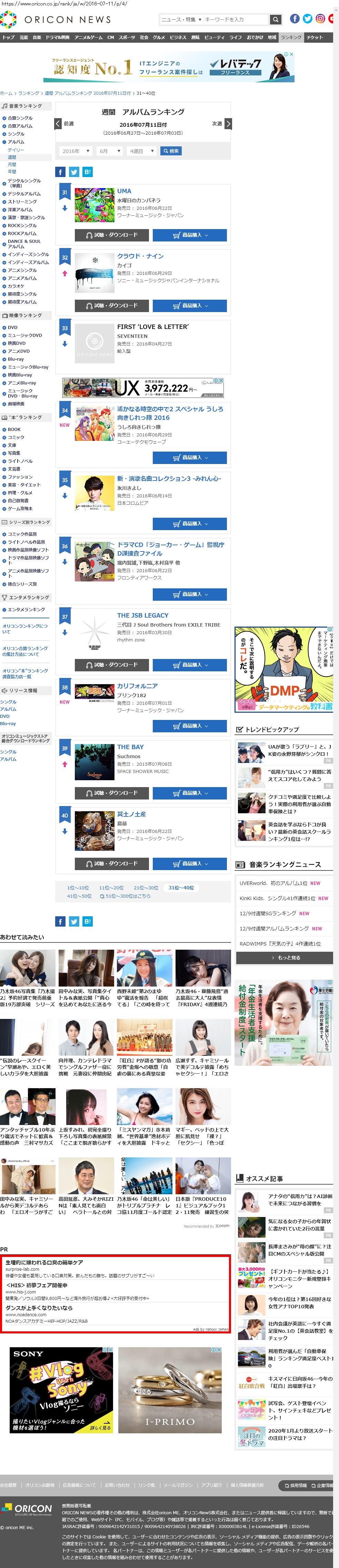Go to ranking page 21位〜30位
The width and height of the screenshot is (339, 1568).
point(146,888)
